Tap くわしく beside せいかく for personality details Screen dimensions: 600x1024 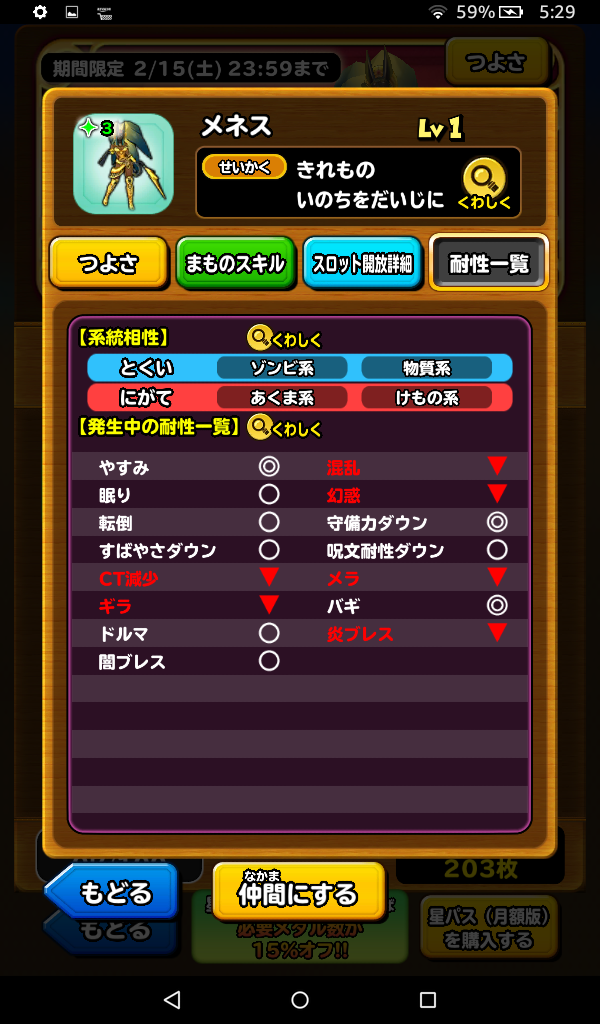484,186
